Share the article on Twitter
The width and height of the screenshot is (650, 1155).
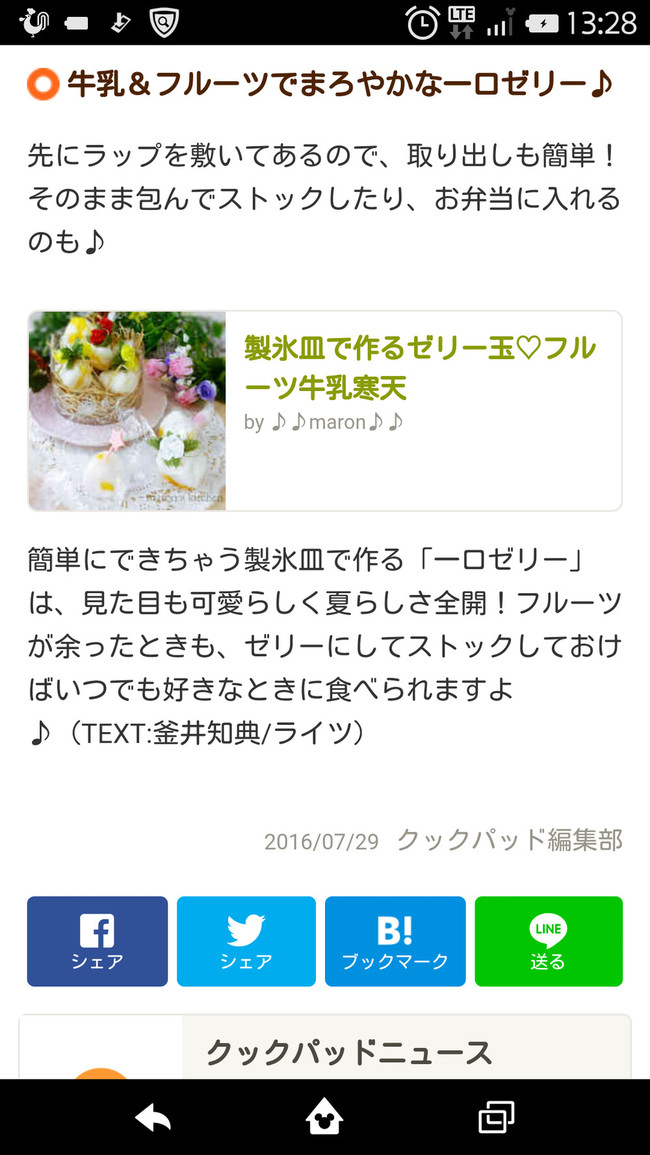246,941
